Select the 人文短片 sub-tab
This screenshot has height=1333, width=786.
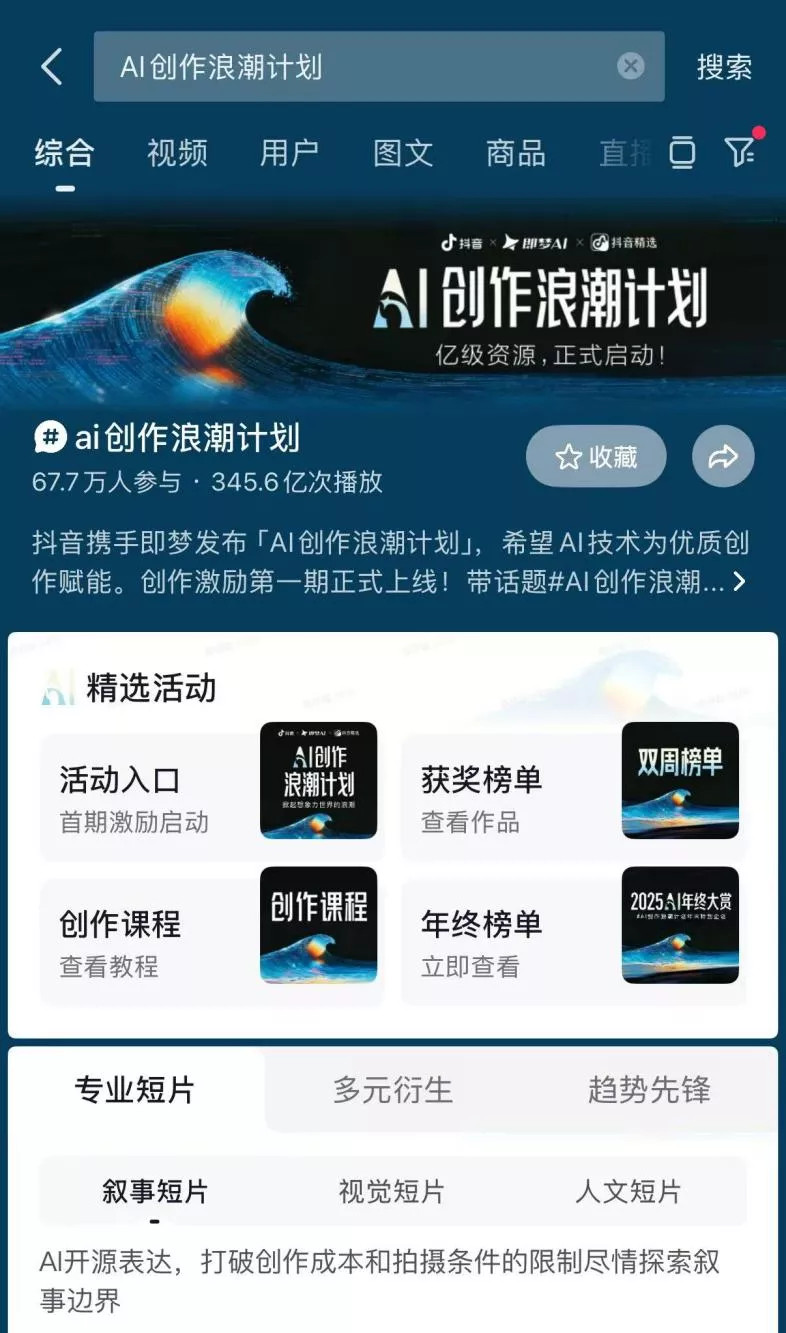point(628,1192)
